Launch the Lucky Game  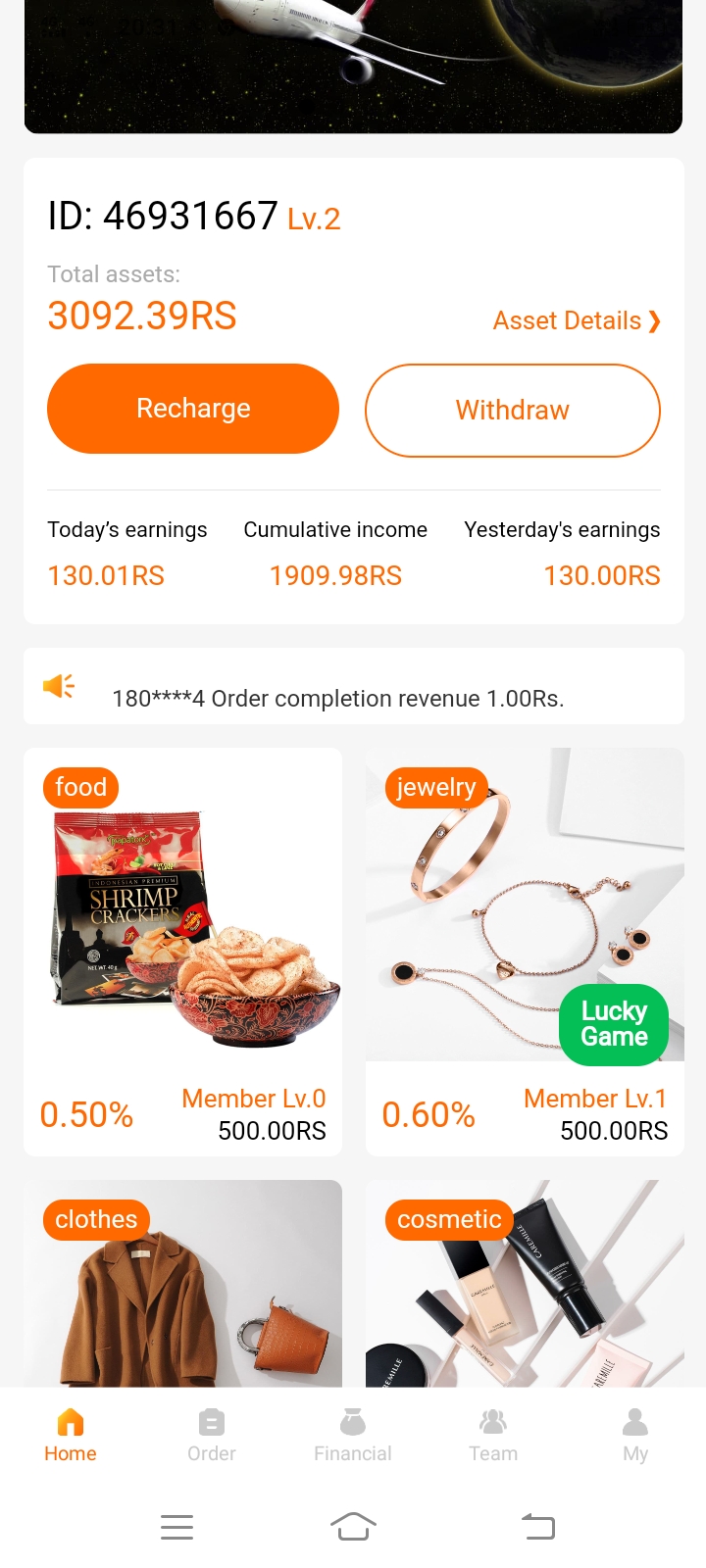click(x=614, y=1024)
